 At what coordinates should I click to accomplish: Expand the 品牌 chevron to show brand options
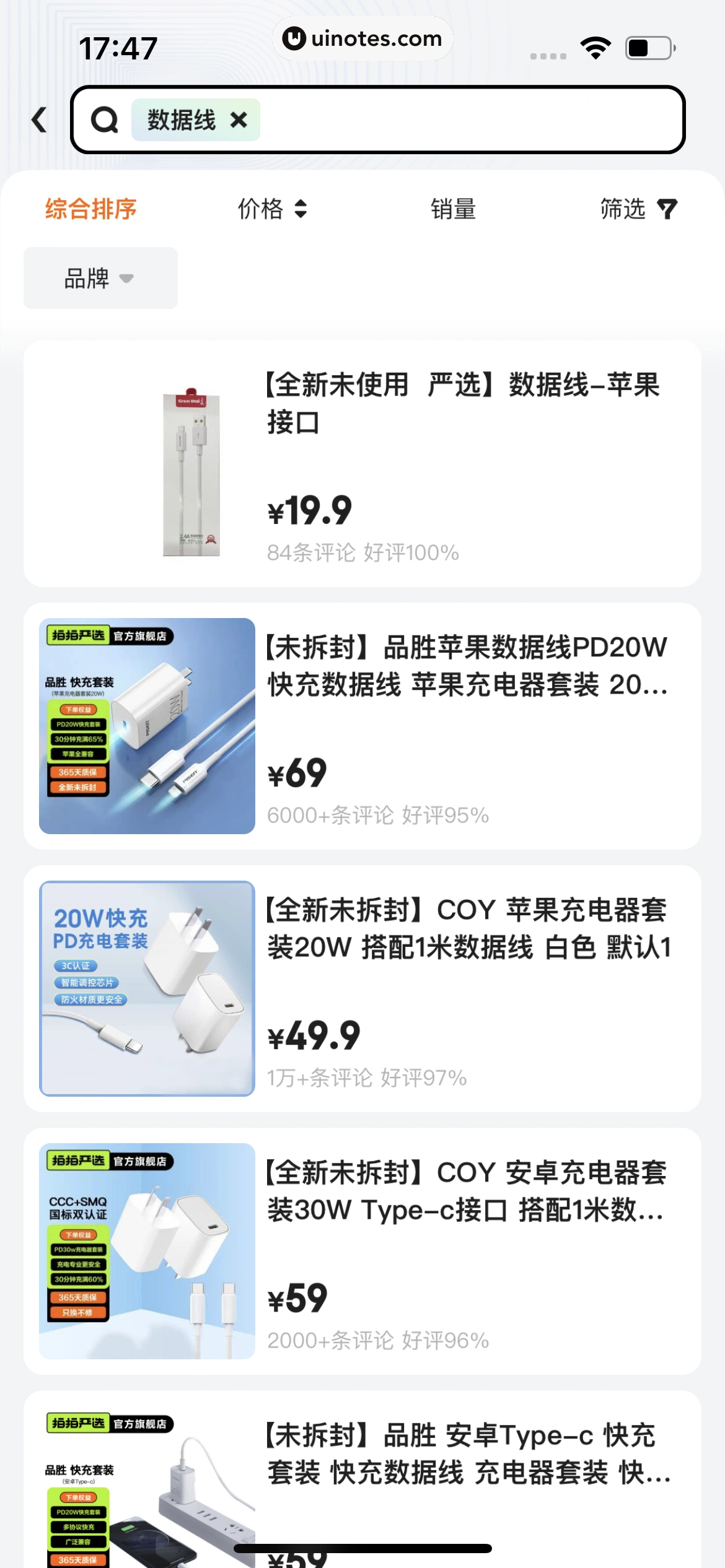pos(127,279)
